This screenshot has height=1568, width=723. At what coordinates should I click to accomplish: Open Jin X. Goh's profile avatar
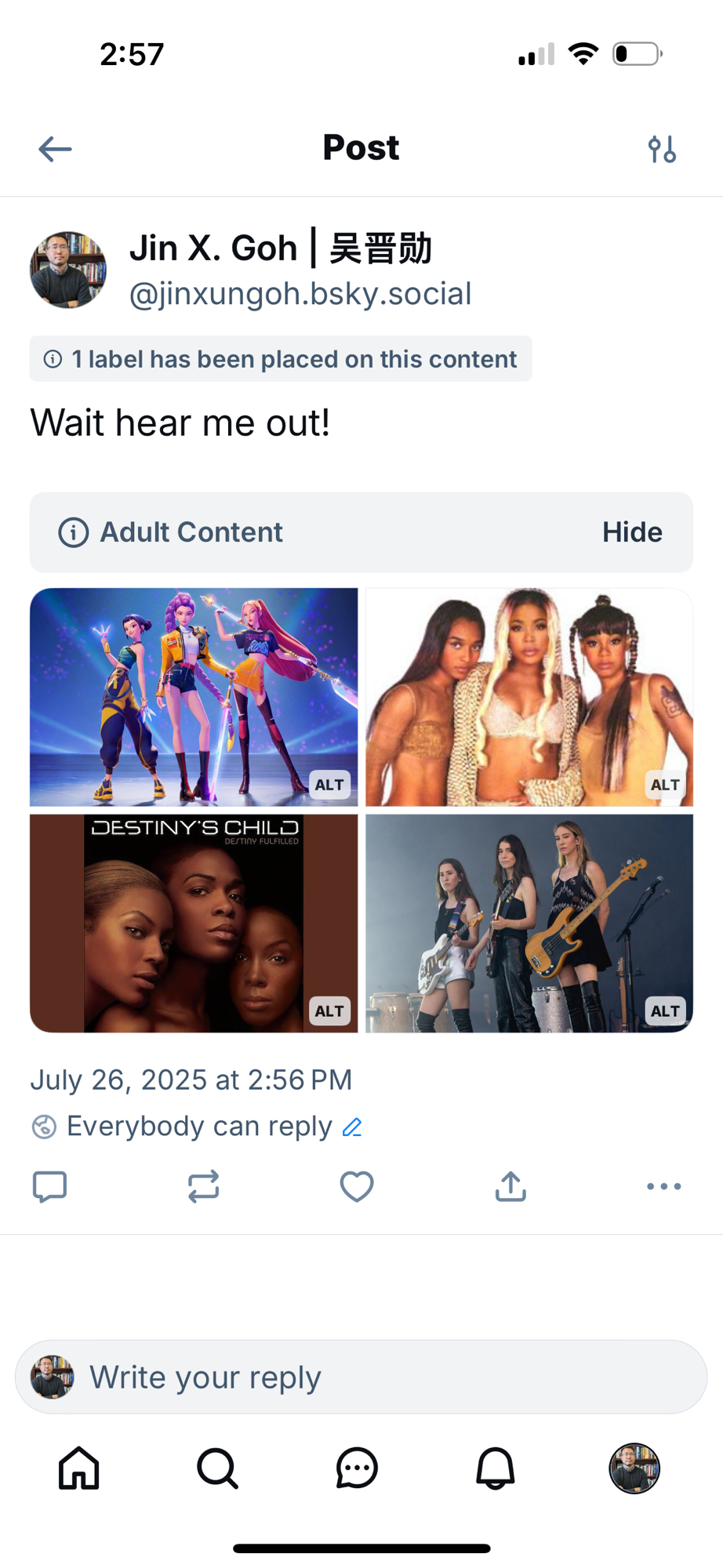tap(68, 270)
